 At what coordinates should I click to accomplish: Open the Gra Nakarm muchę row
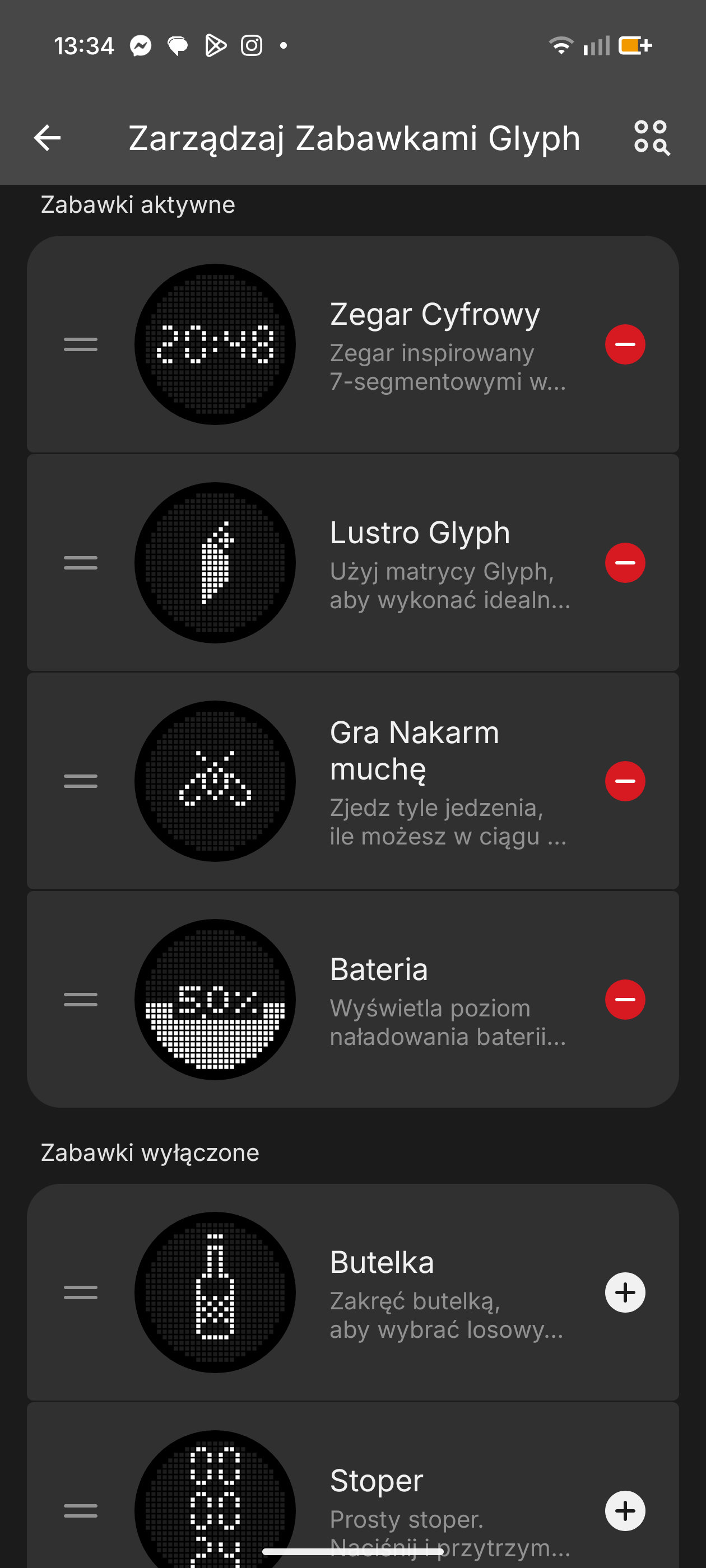[434, 782]
